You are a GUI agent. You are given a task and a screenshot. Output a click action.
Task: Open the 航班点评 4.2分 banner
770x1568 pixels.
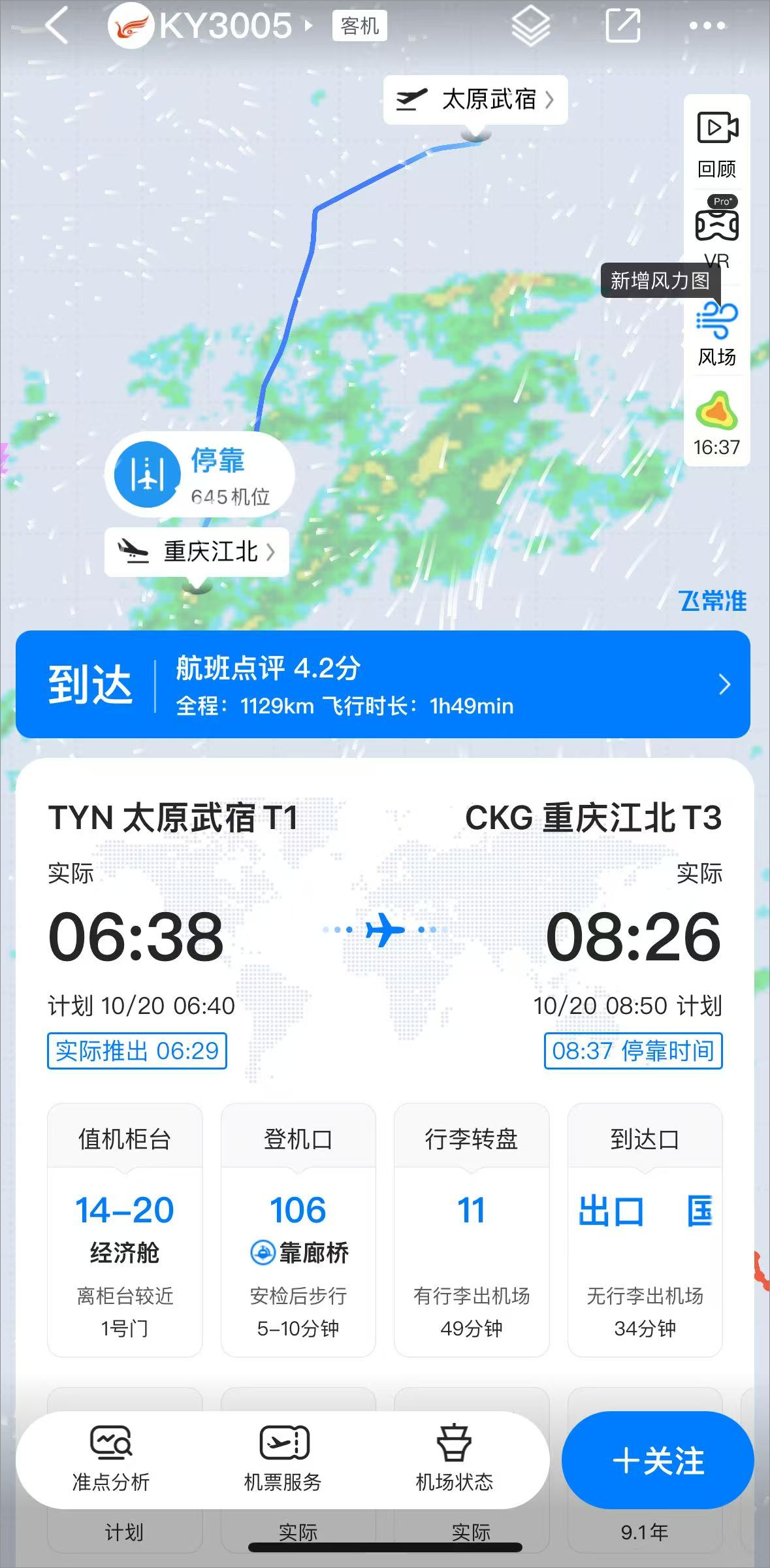pos(383,685)
